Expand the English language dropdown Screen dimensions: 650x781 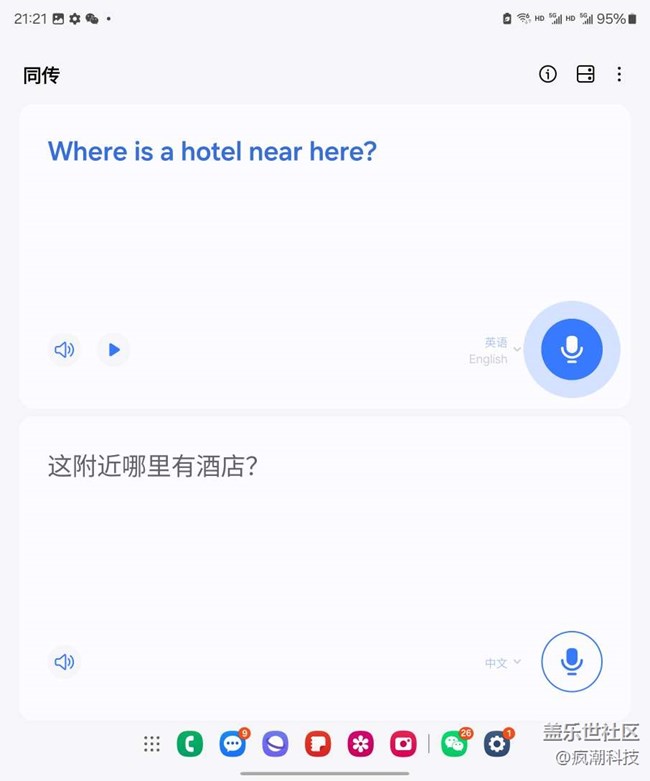click(495, 351)
